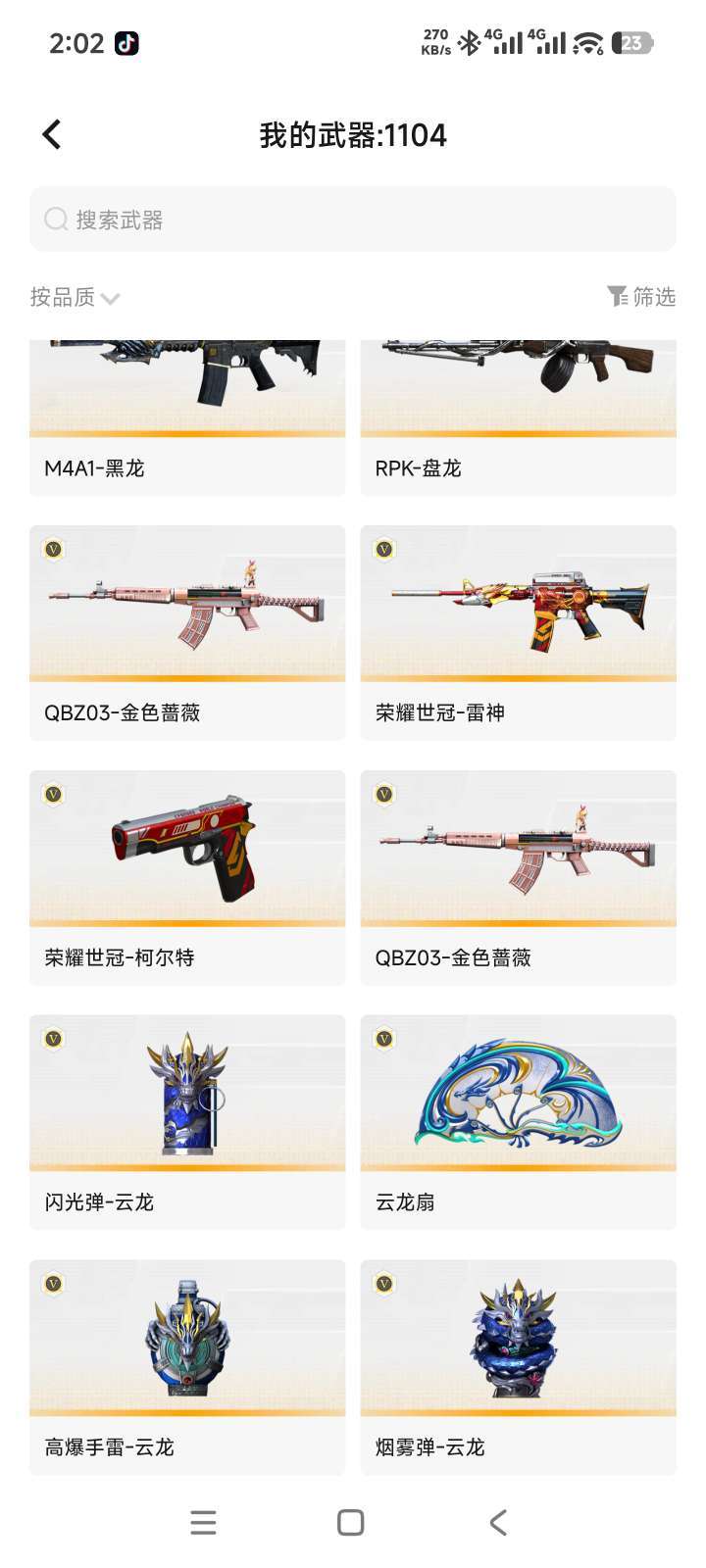Open the TikTok icon in the status bar
This screenshot has height=1568, width=706.
(128, 42)
